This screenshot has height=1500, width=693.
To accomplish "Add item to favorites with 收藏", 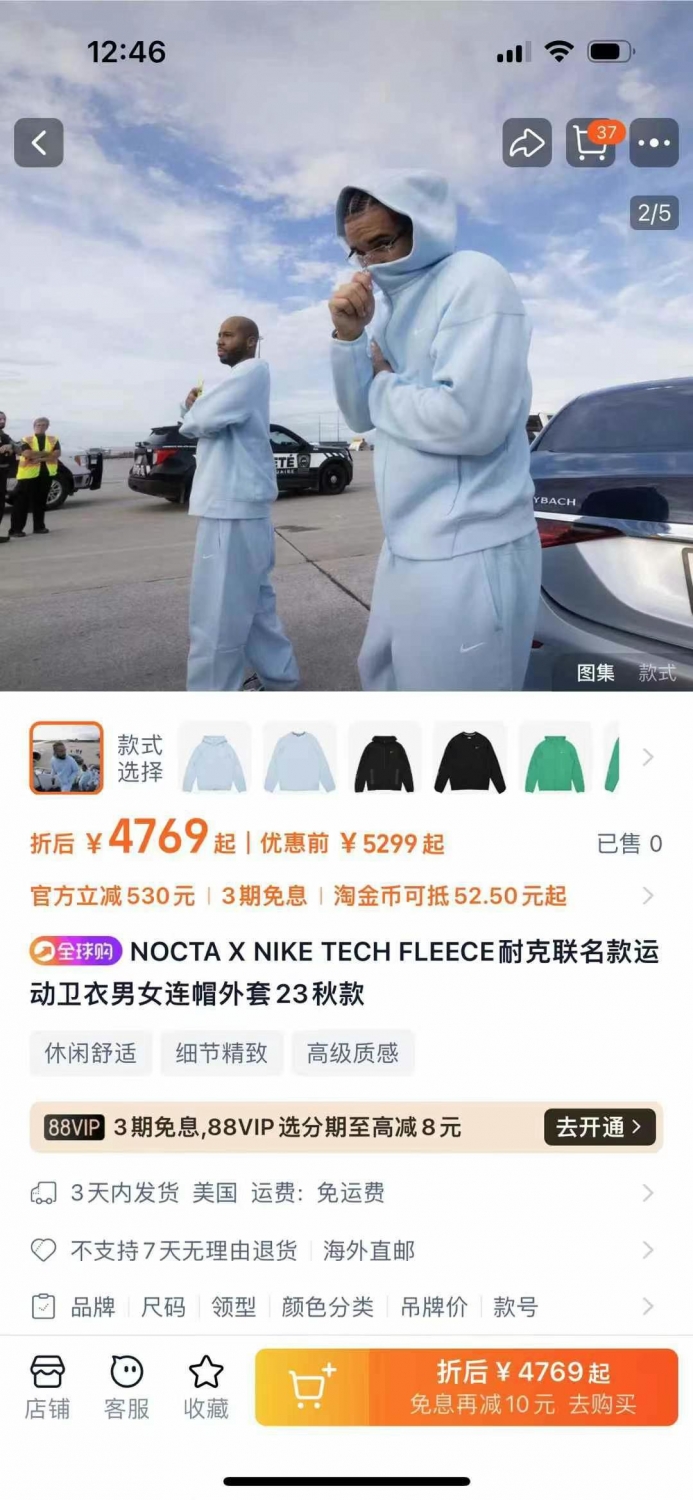I will coord(206,1387).
